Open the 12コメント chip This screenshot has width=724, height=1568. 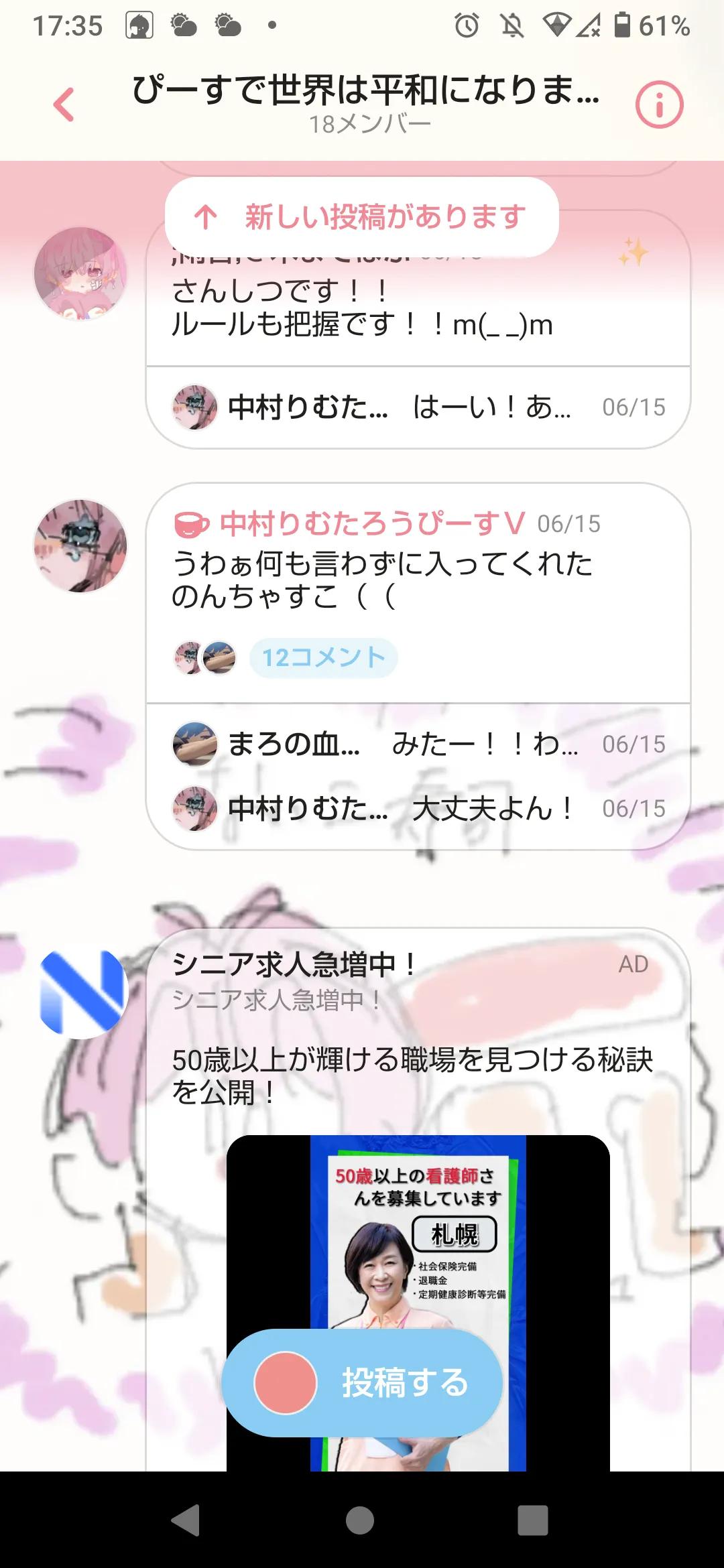(x=323, y=657)
